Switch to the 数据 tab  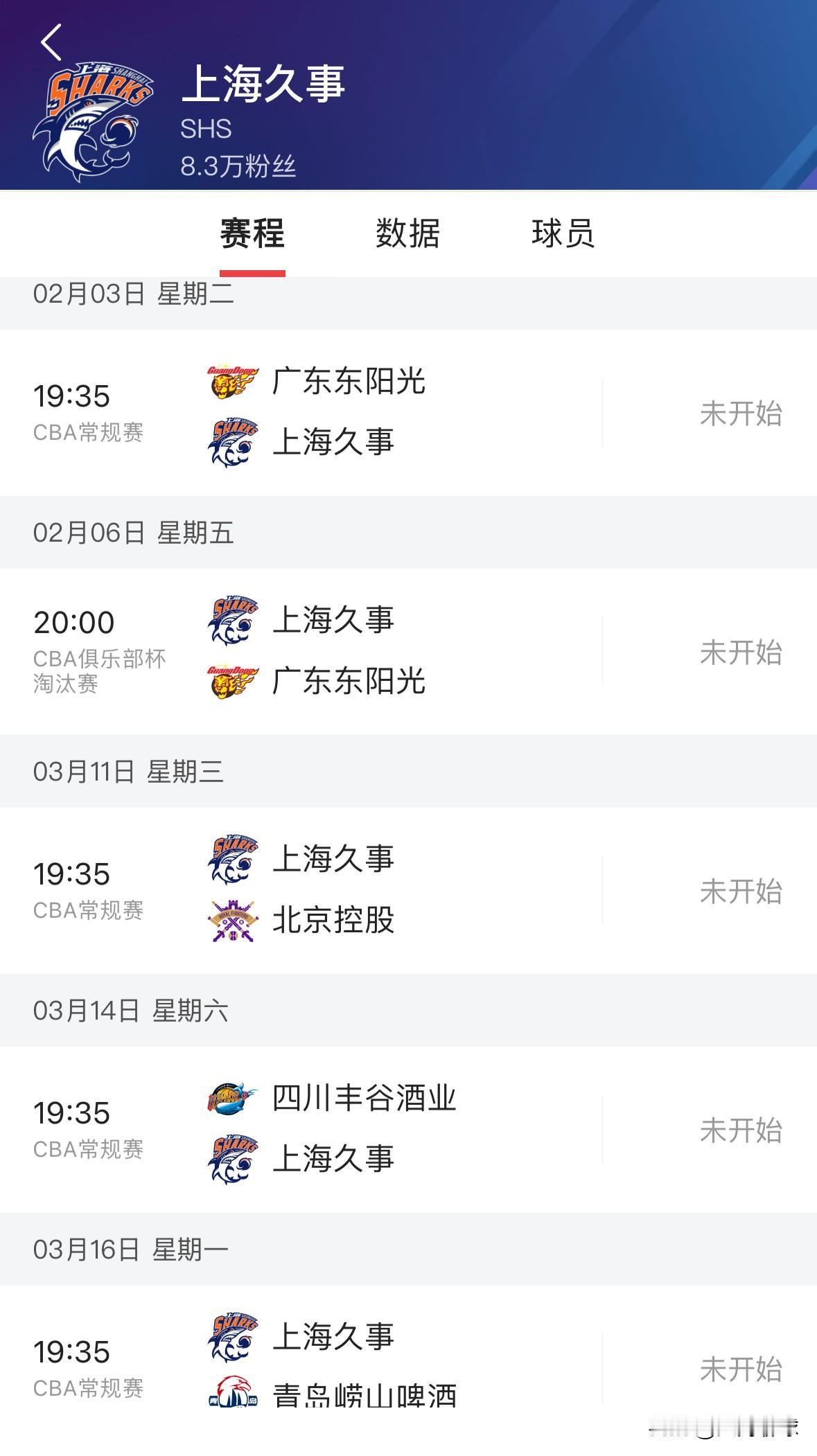point(407,233)
